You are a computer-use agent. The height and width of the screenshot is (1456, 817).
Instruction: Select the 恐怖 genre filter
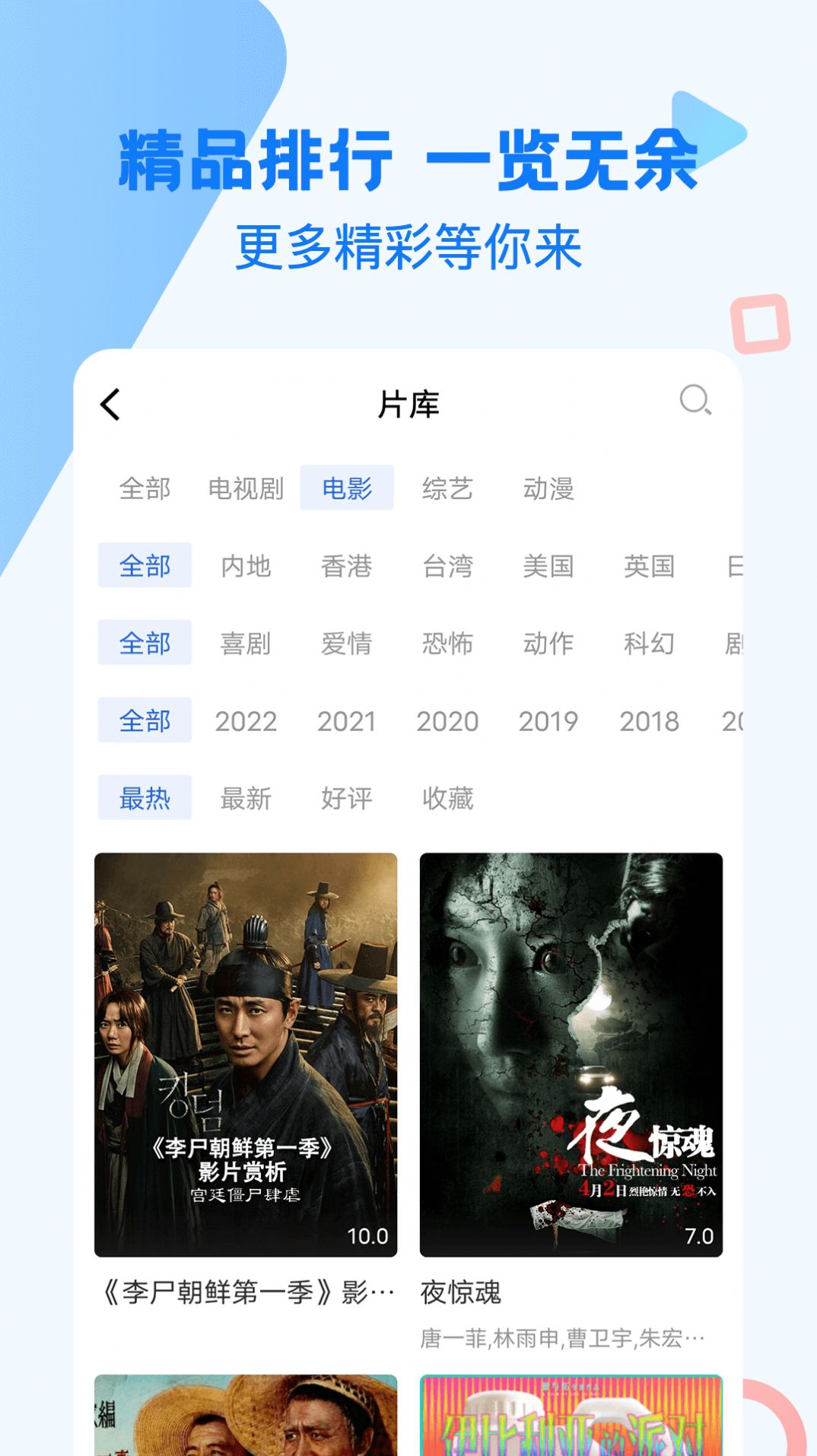click(448, 644)
